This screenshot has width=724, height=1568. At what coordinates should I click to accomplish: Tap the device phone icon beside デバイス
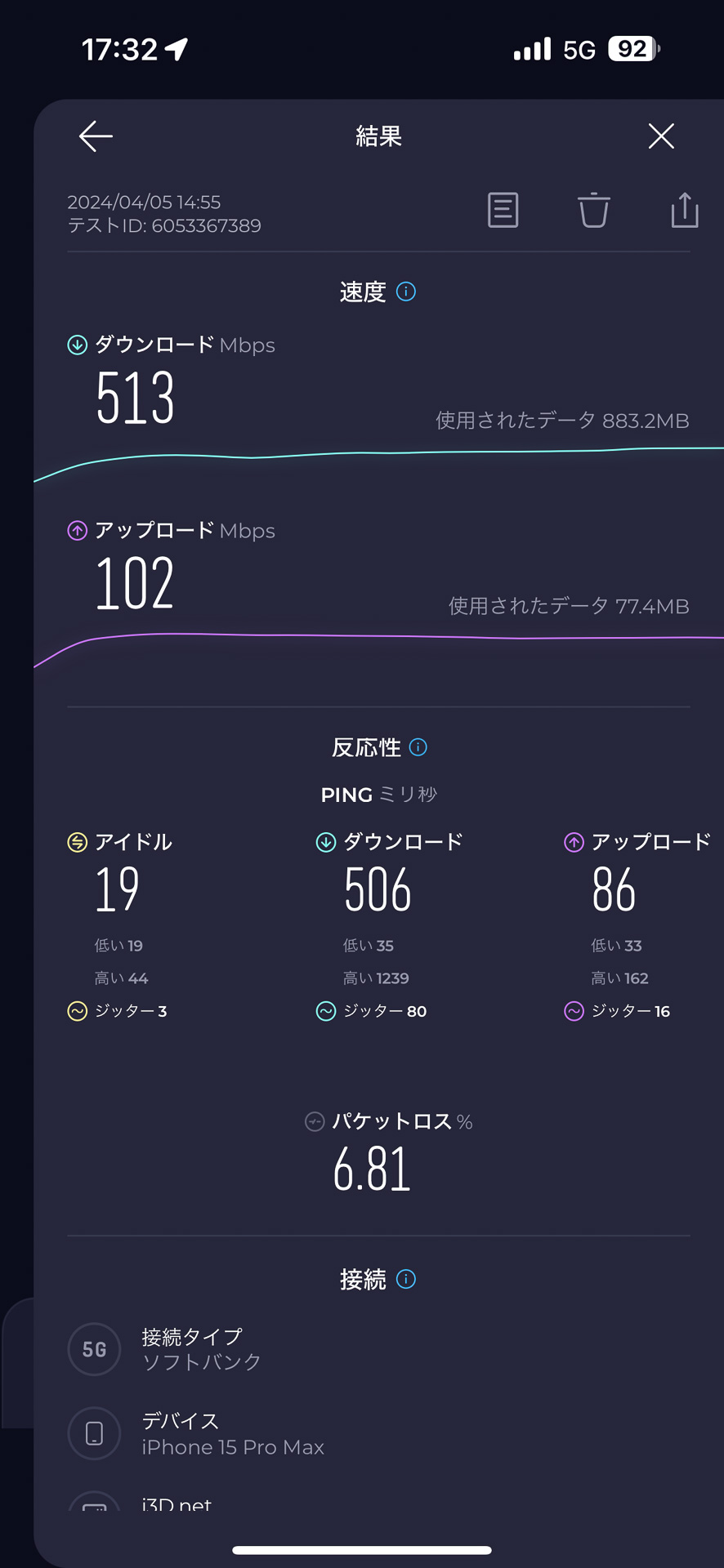click(x=94, y=1433)
